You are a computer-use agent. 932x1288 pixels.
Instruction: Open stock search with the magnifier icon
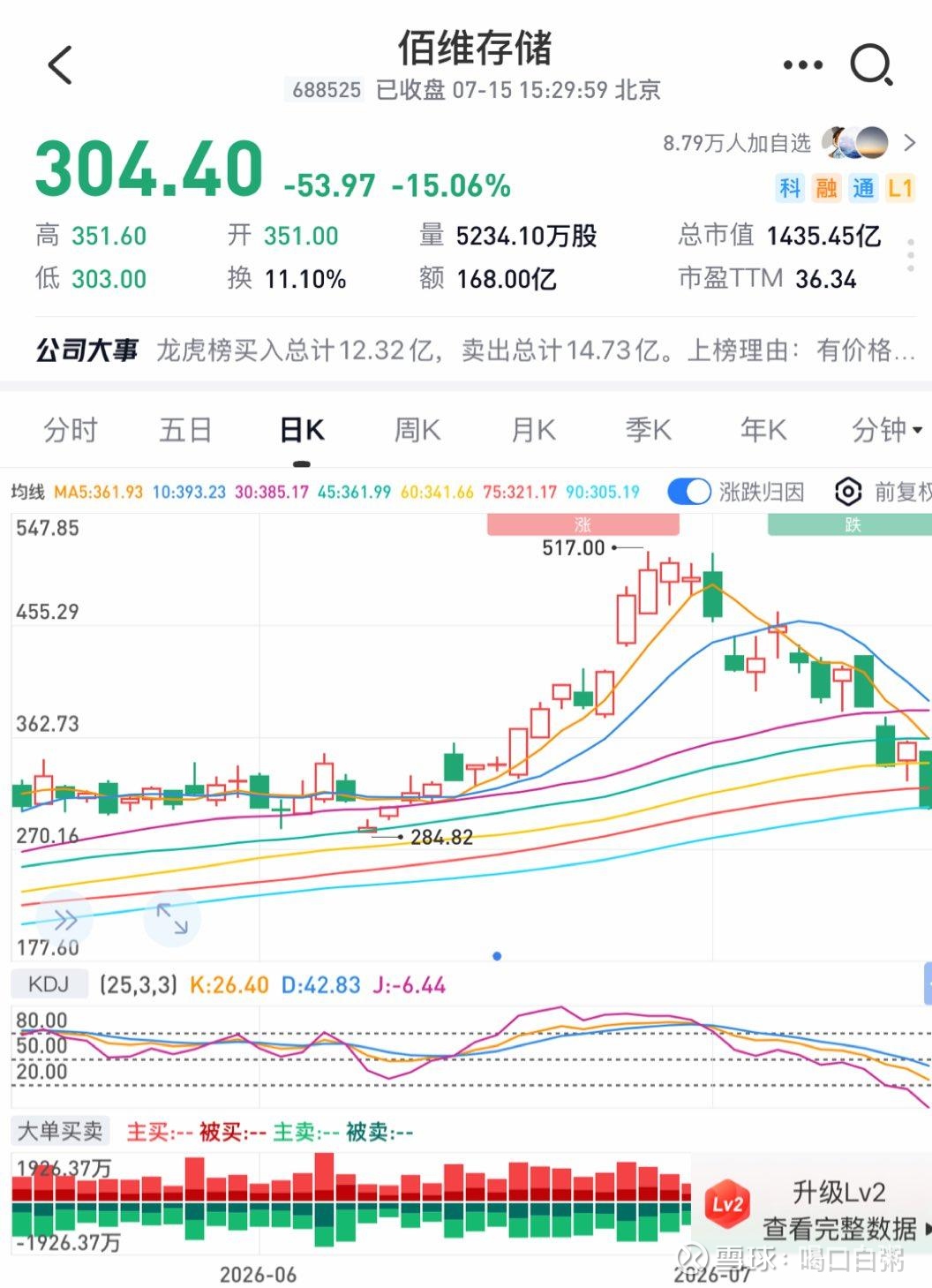pos(871,65)
